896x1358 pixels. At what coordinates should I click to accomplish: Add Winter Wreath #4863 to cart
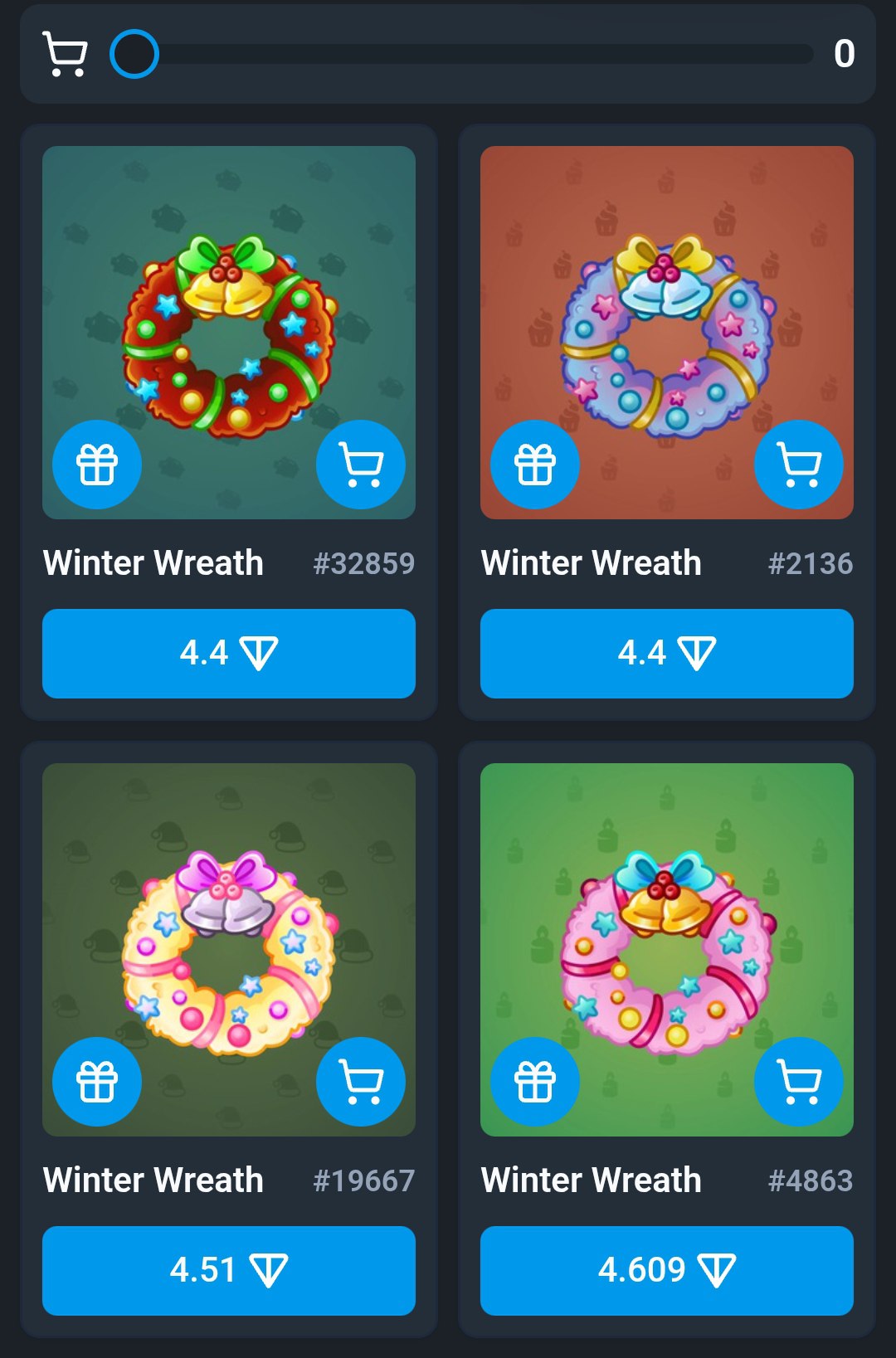click(x=799, y=1082)
